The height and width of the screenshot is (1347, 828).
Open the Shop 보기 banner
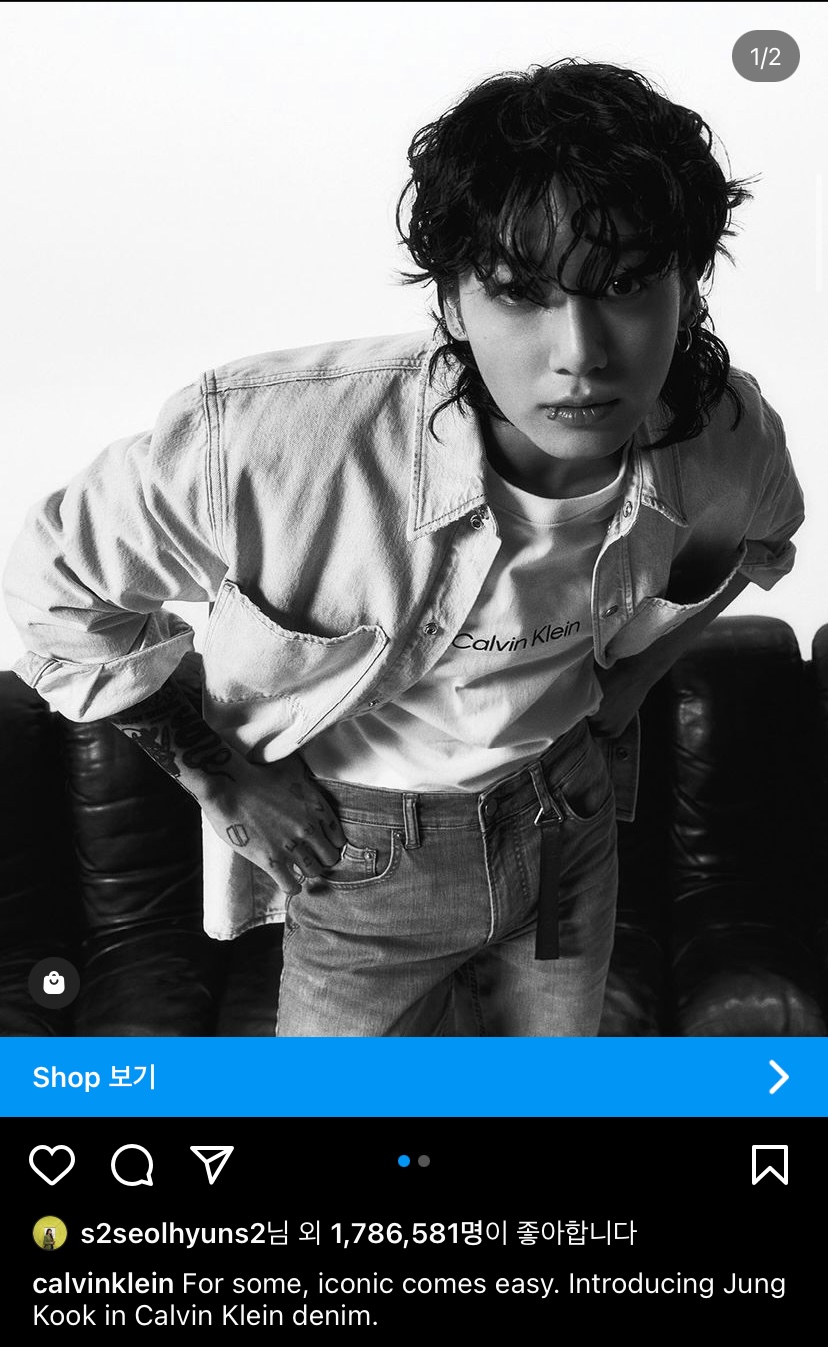click(x=414, y=1077)
